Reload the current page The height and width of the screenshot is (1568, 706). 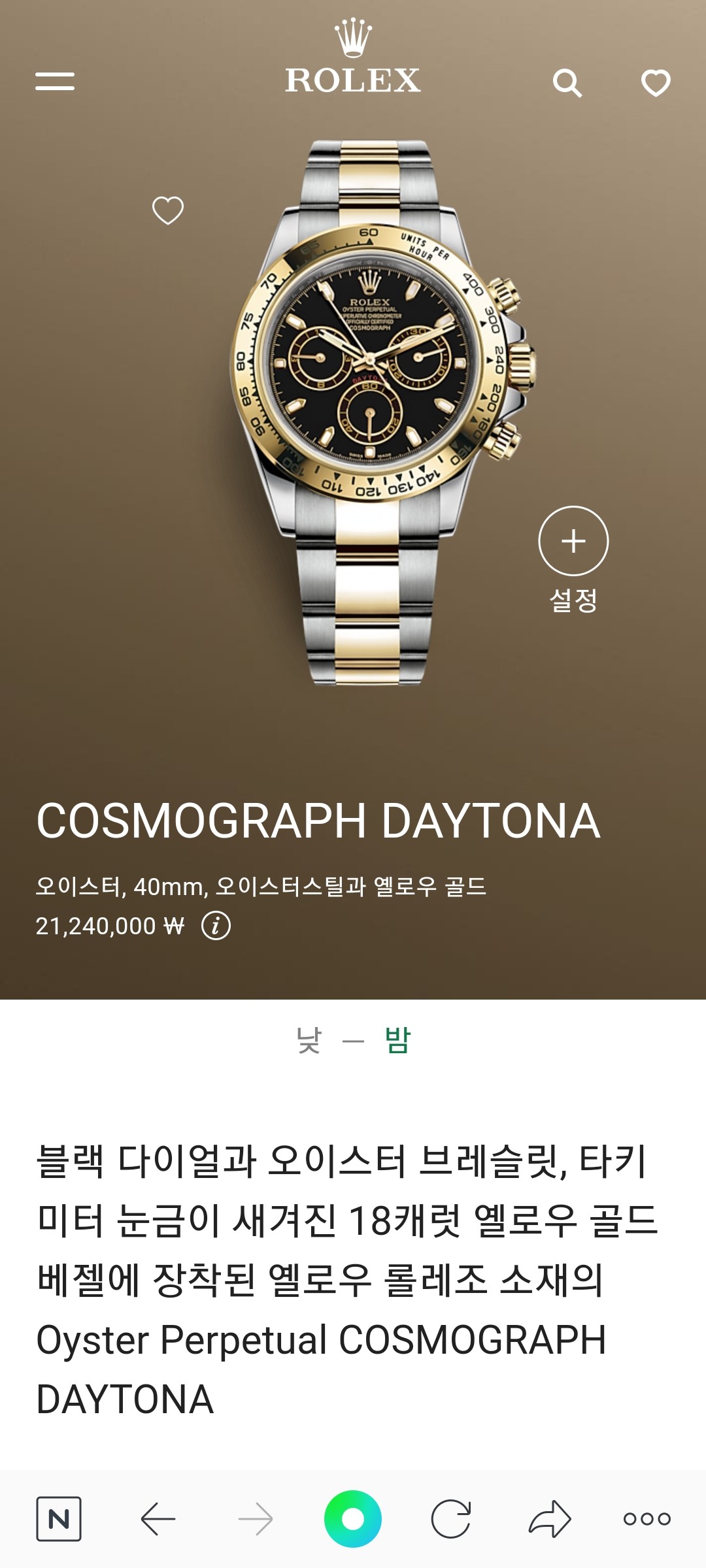coord(451,1519)
